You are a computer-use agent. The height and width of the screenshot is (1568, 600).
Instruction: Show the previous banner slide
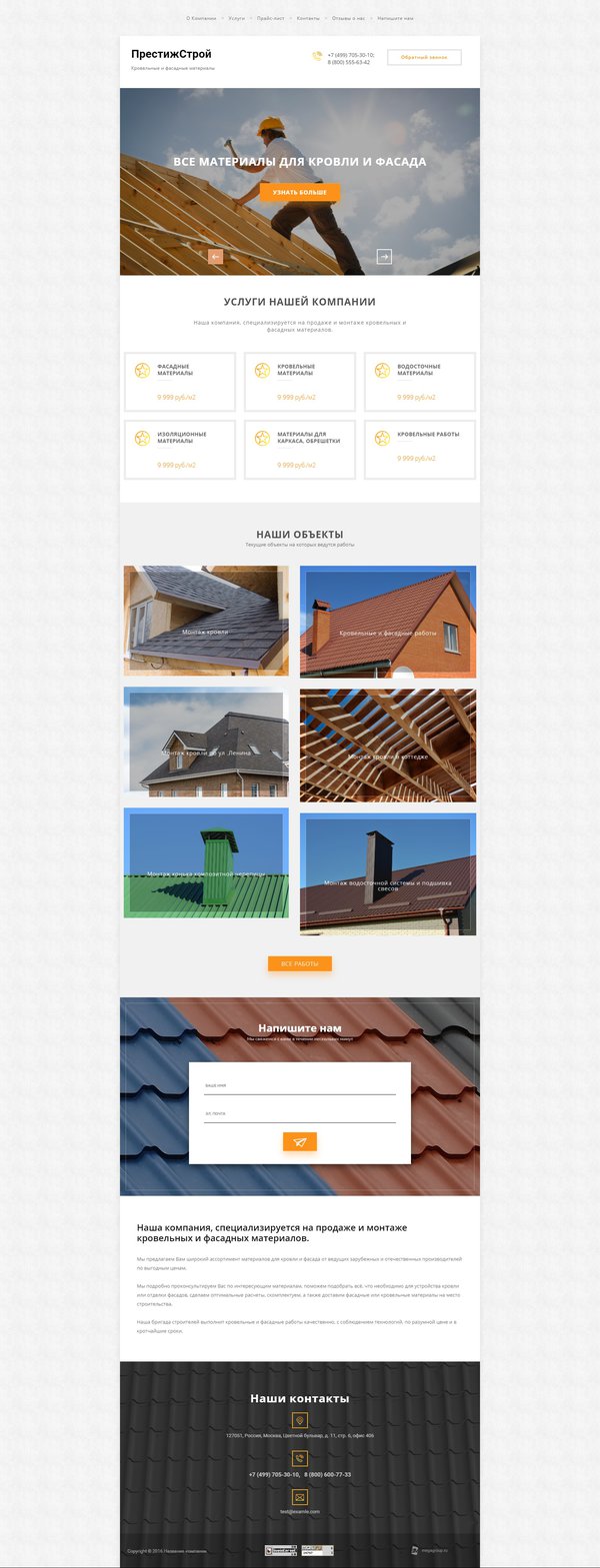click(x=215, y=257)
